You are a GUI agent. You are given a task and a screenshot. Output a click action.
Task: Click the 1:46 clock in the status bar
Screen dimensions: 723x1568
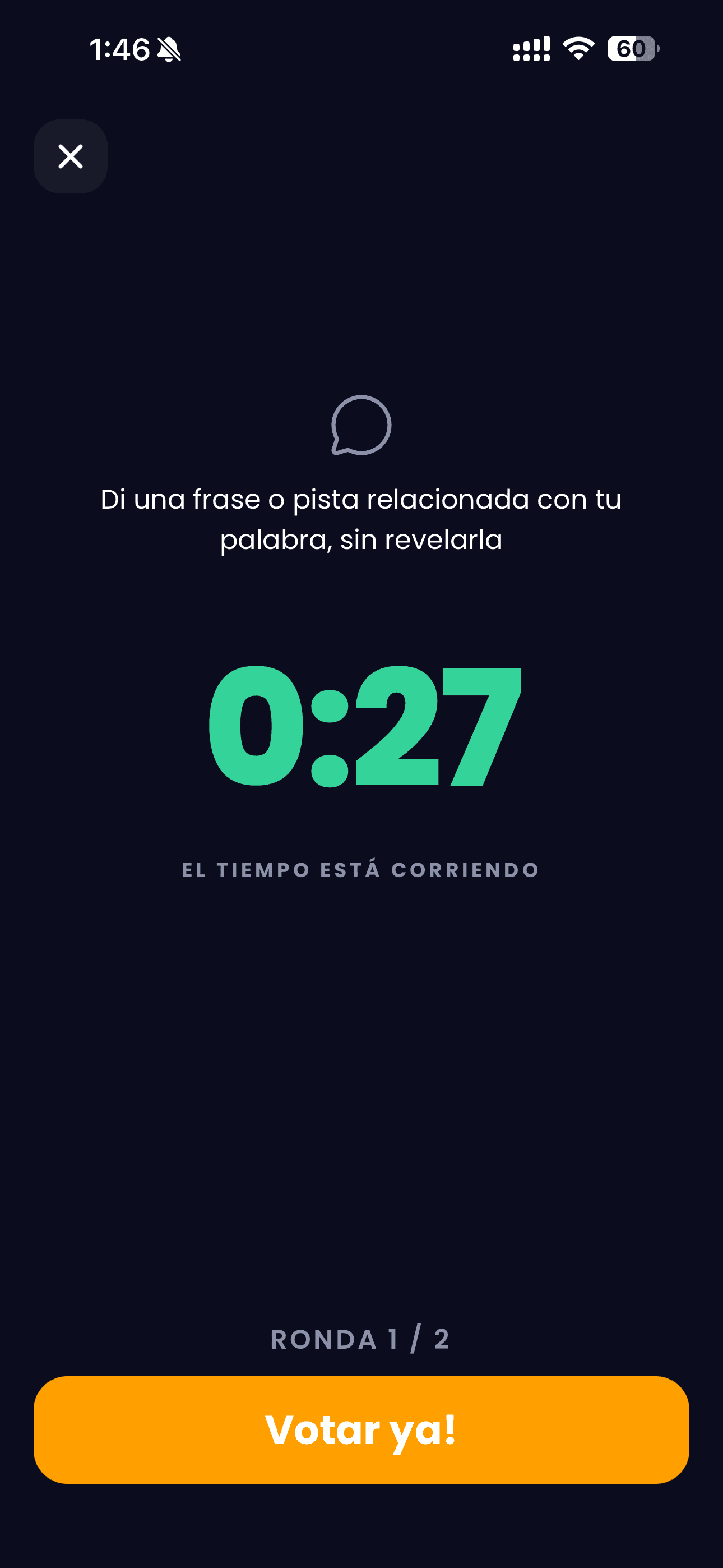119,49
